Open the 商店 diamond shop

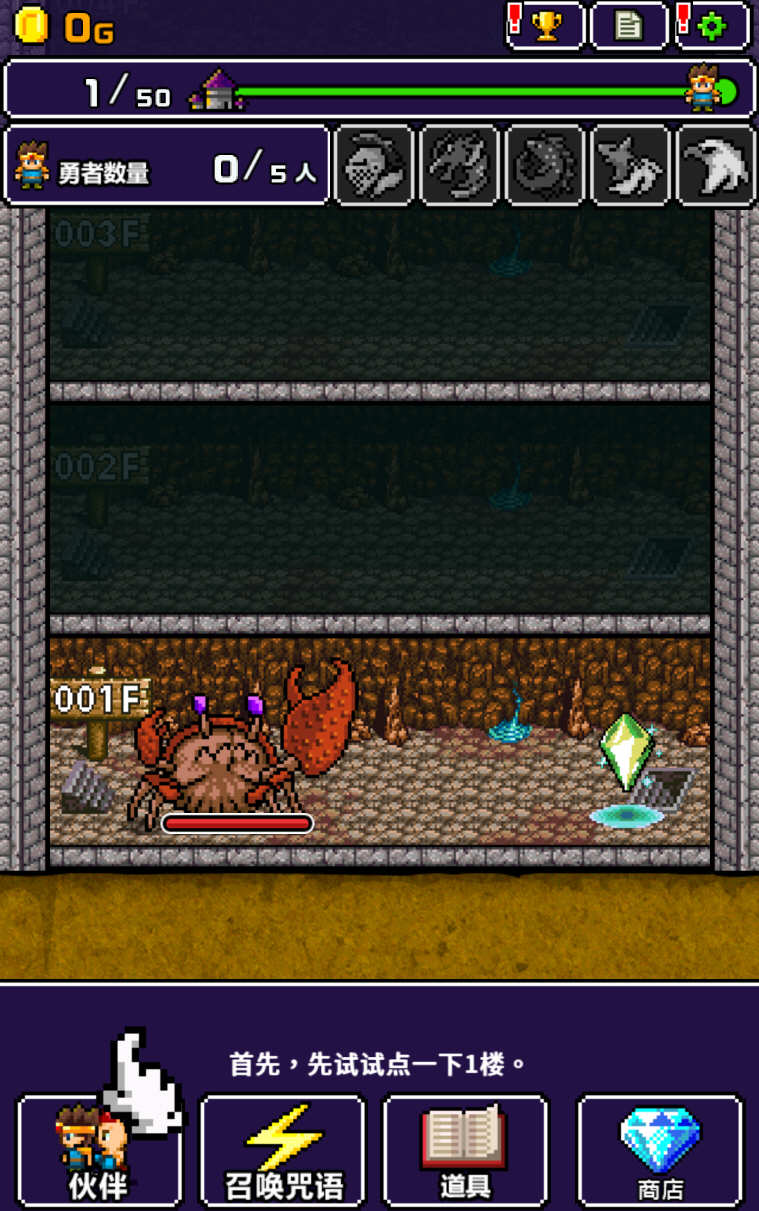660,1150
